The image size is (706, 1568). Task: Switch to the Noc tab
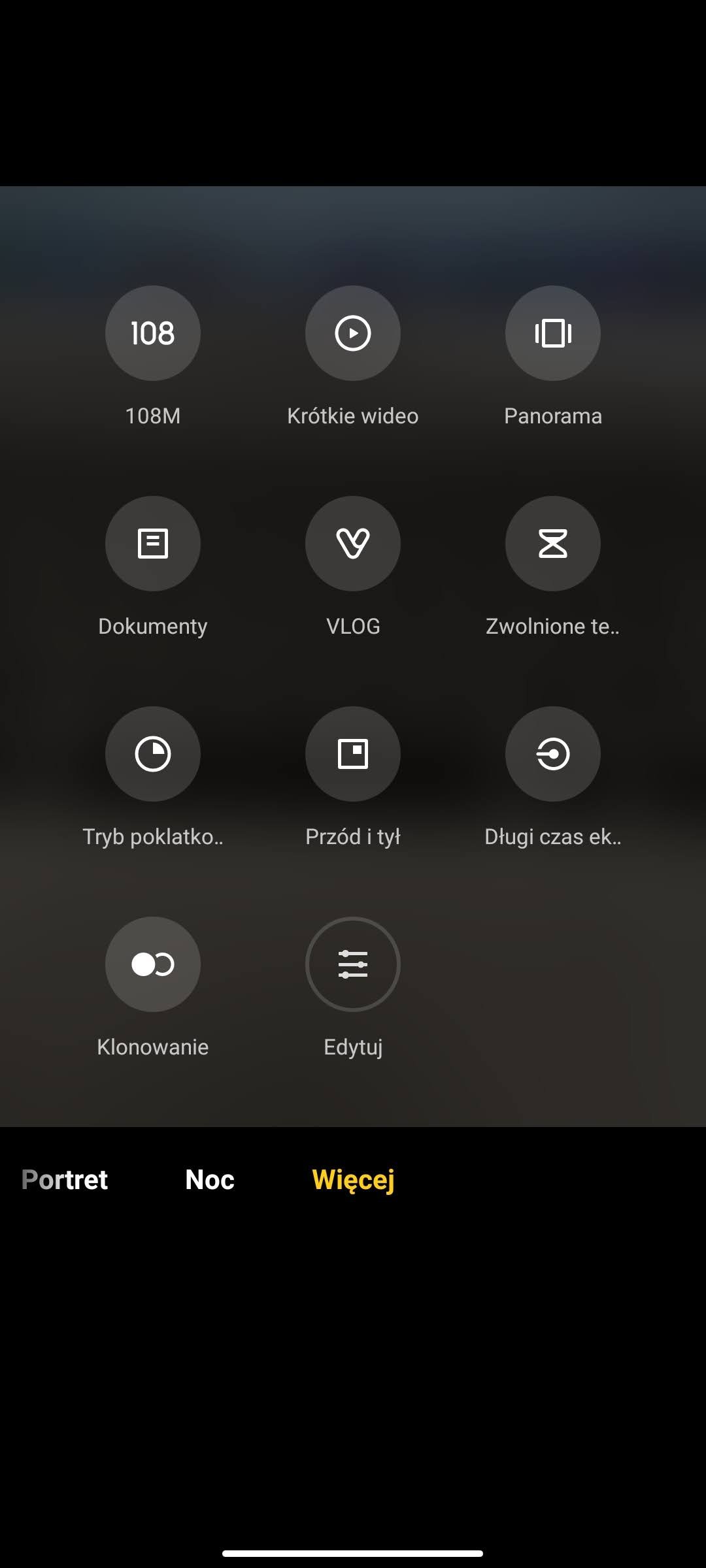(x=210, y=1180)
